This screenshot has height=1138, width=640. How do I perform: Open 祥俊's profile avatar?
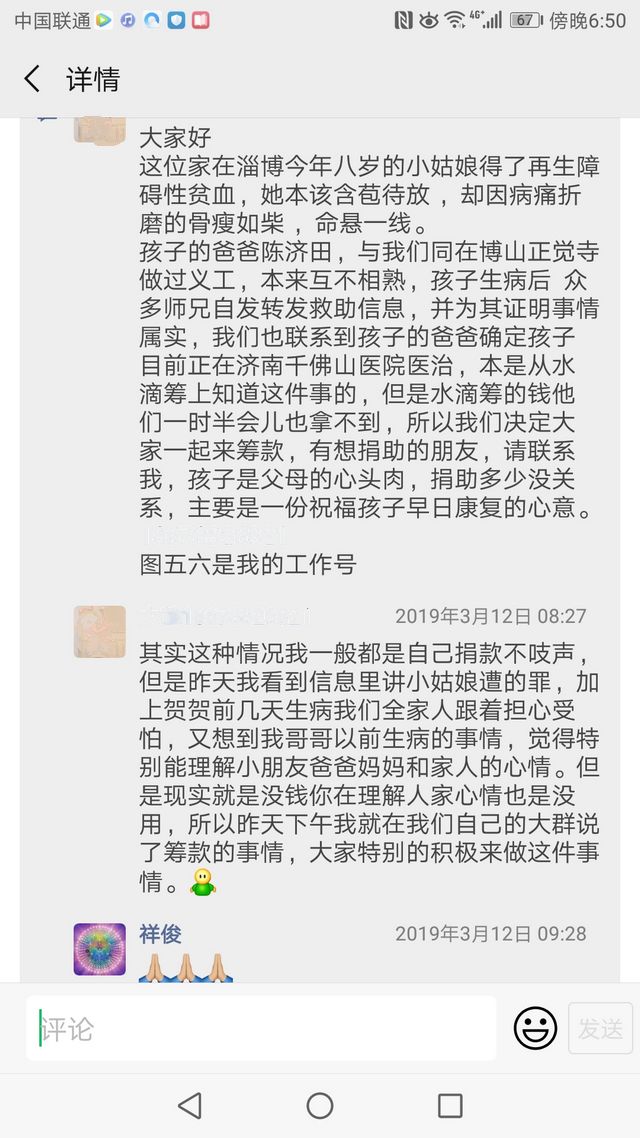[100, 948]
